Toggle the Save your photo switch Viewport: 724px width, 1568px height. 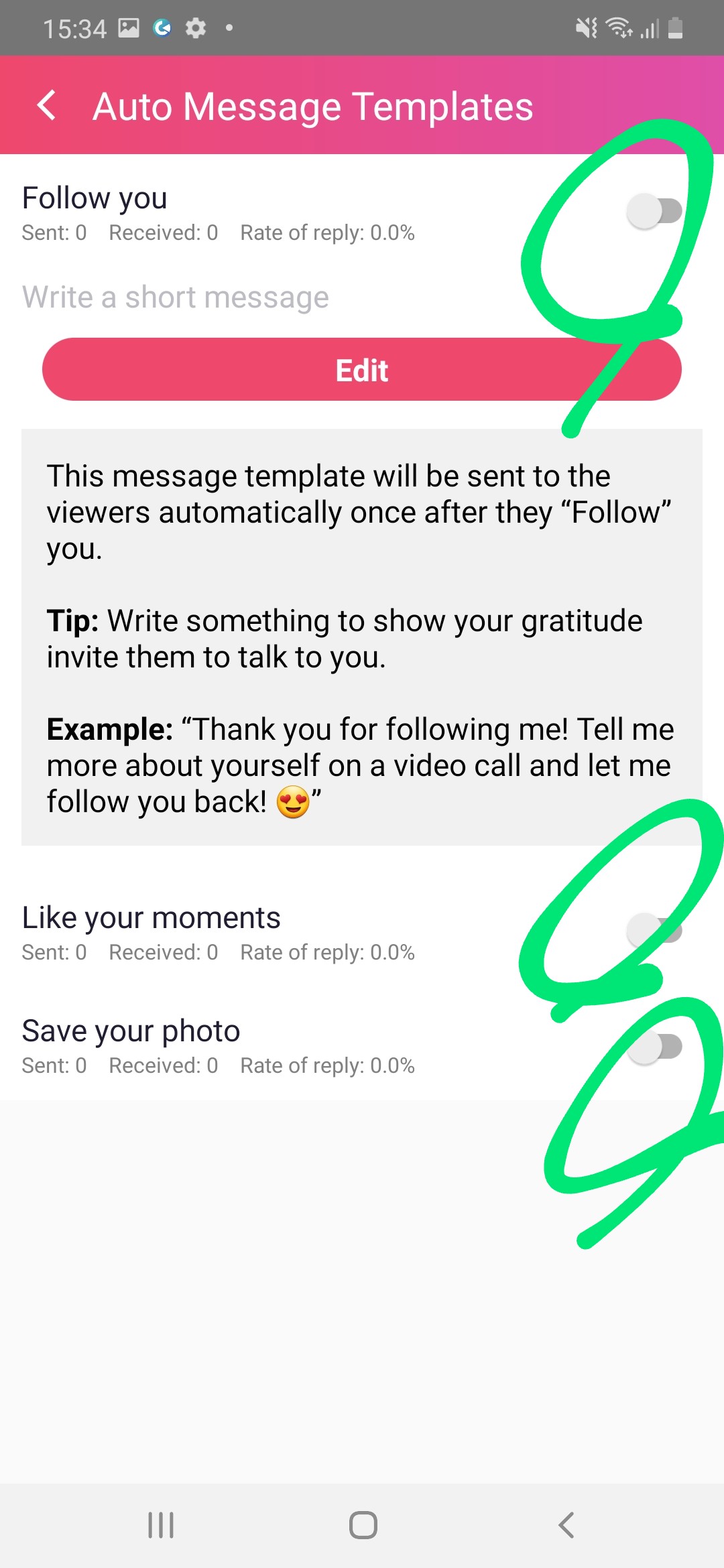654,1047
